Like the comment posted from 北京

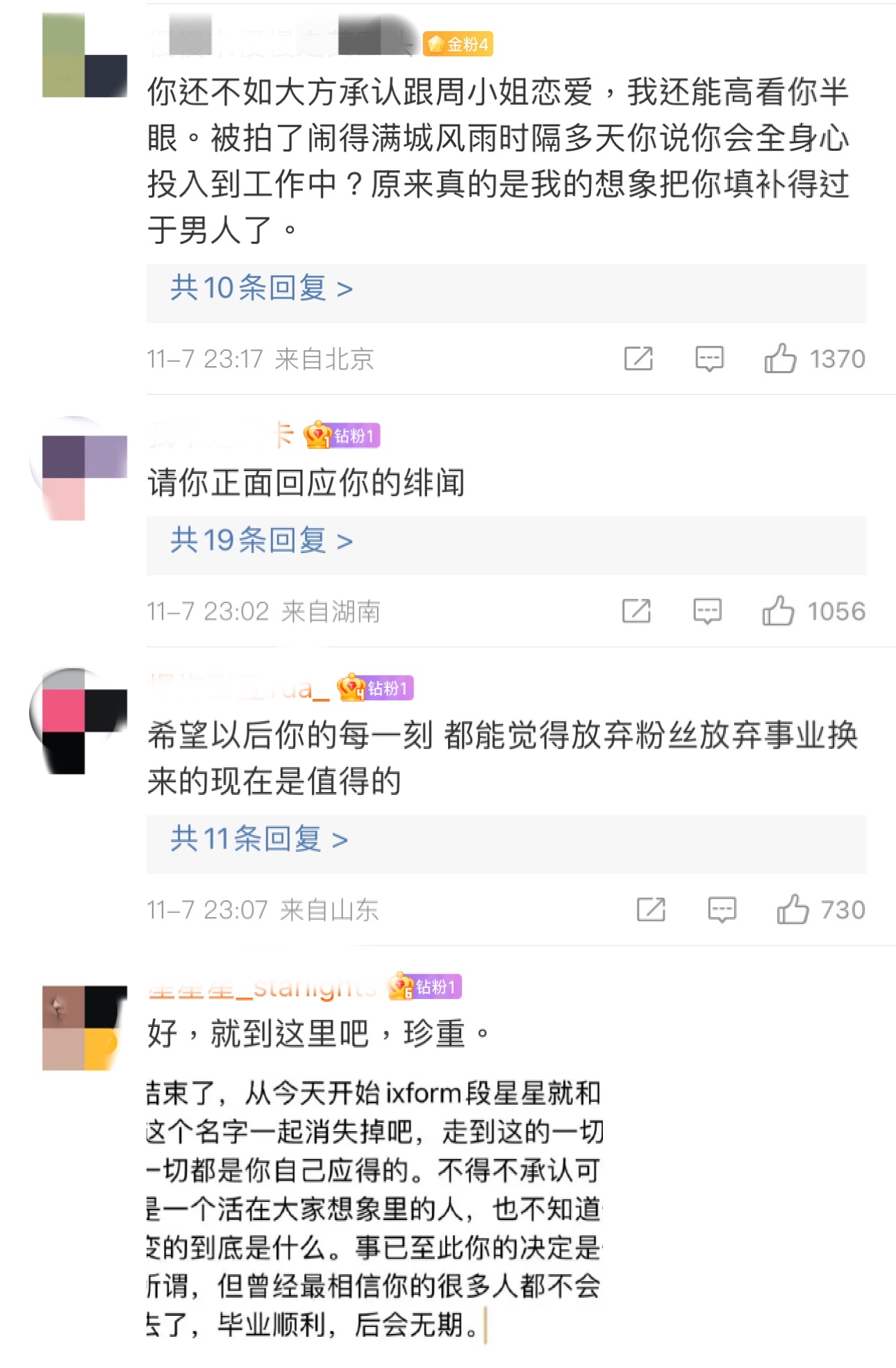[780, 359]
